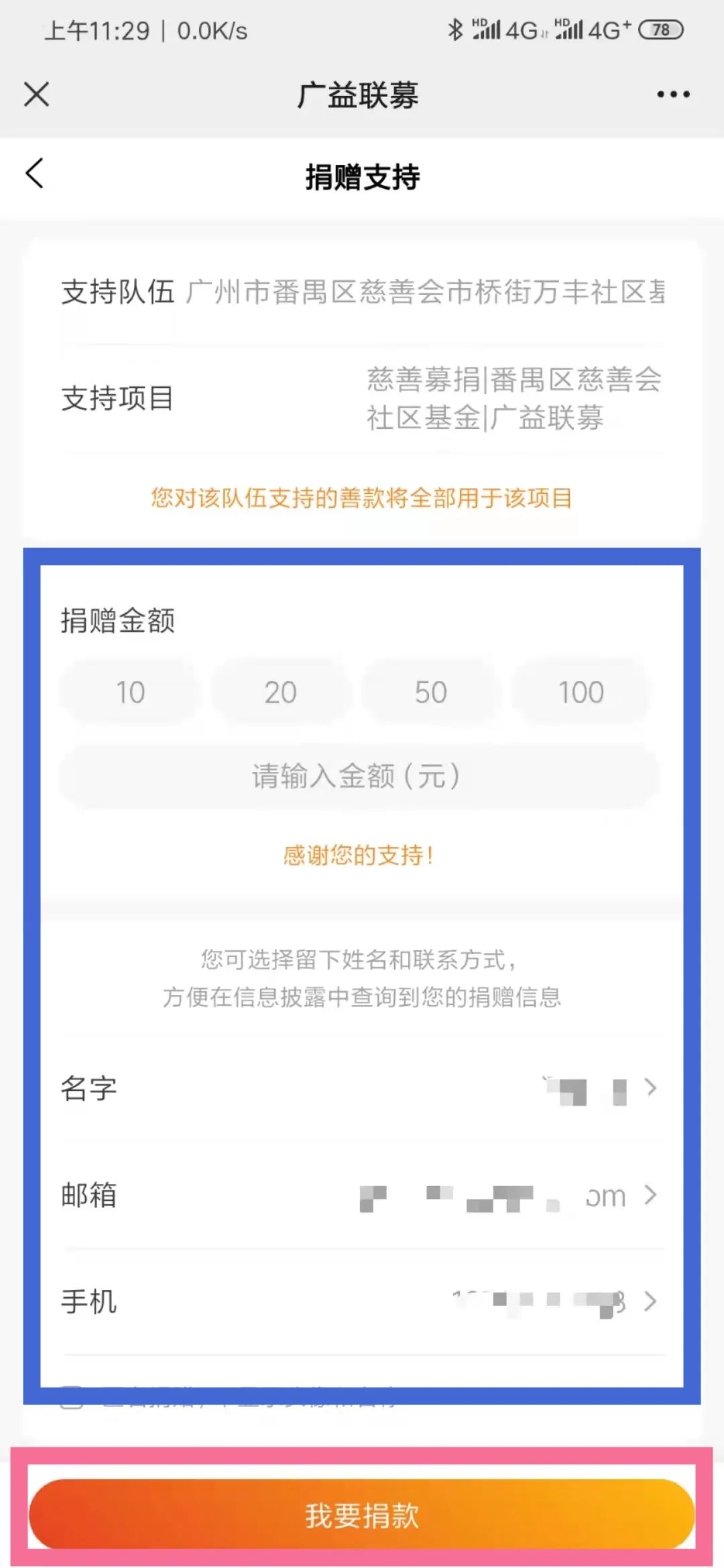Pick the 100 yuan donation chip
The height and width of the screenshot is (1568, 724).
581,692
